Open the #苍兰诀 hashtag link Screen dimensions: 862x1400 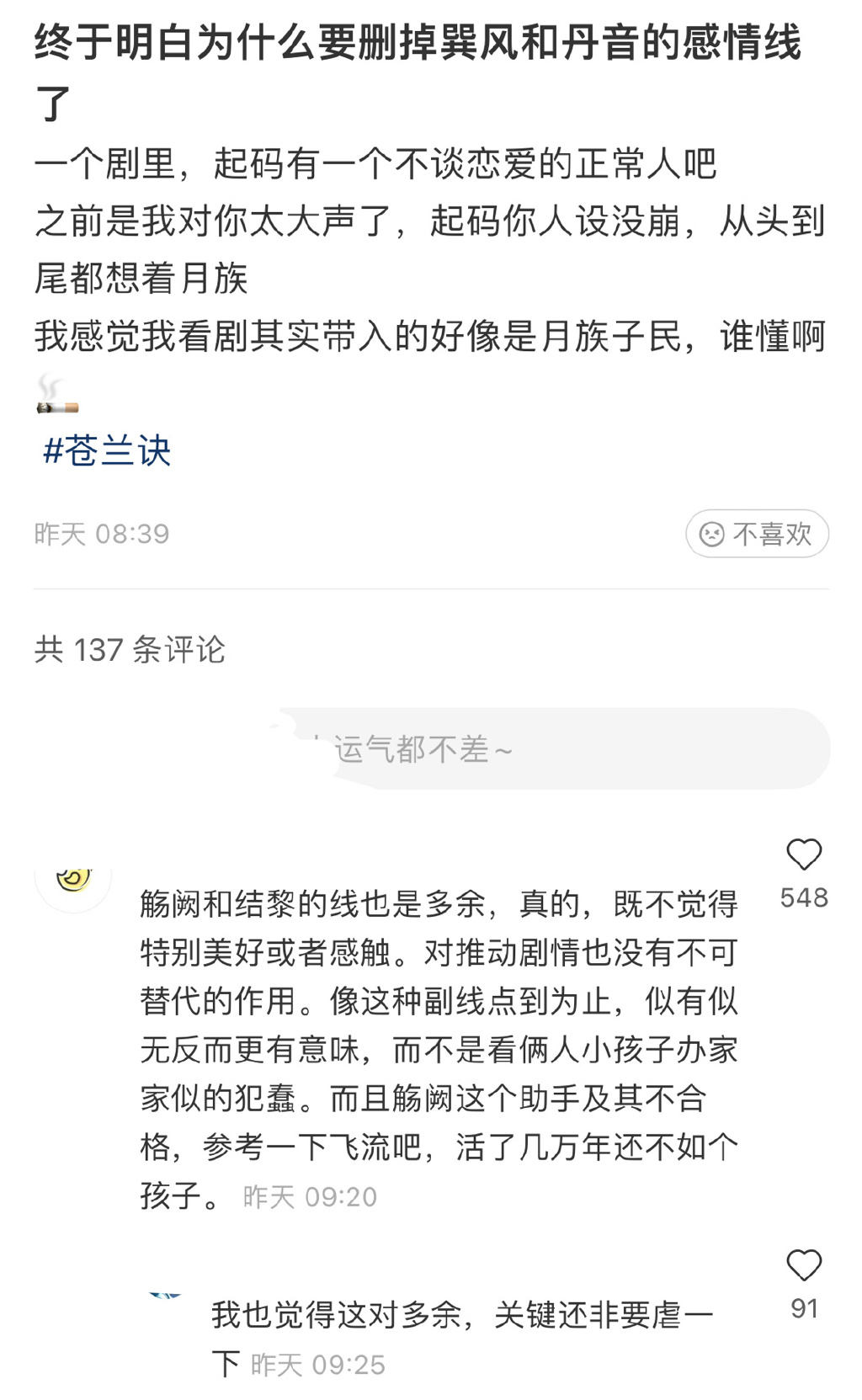coord(107,451)
